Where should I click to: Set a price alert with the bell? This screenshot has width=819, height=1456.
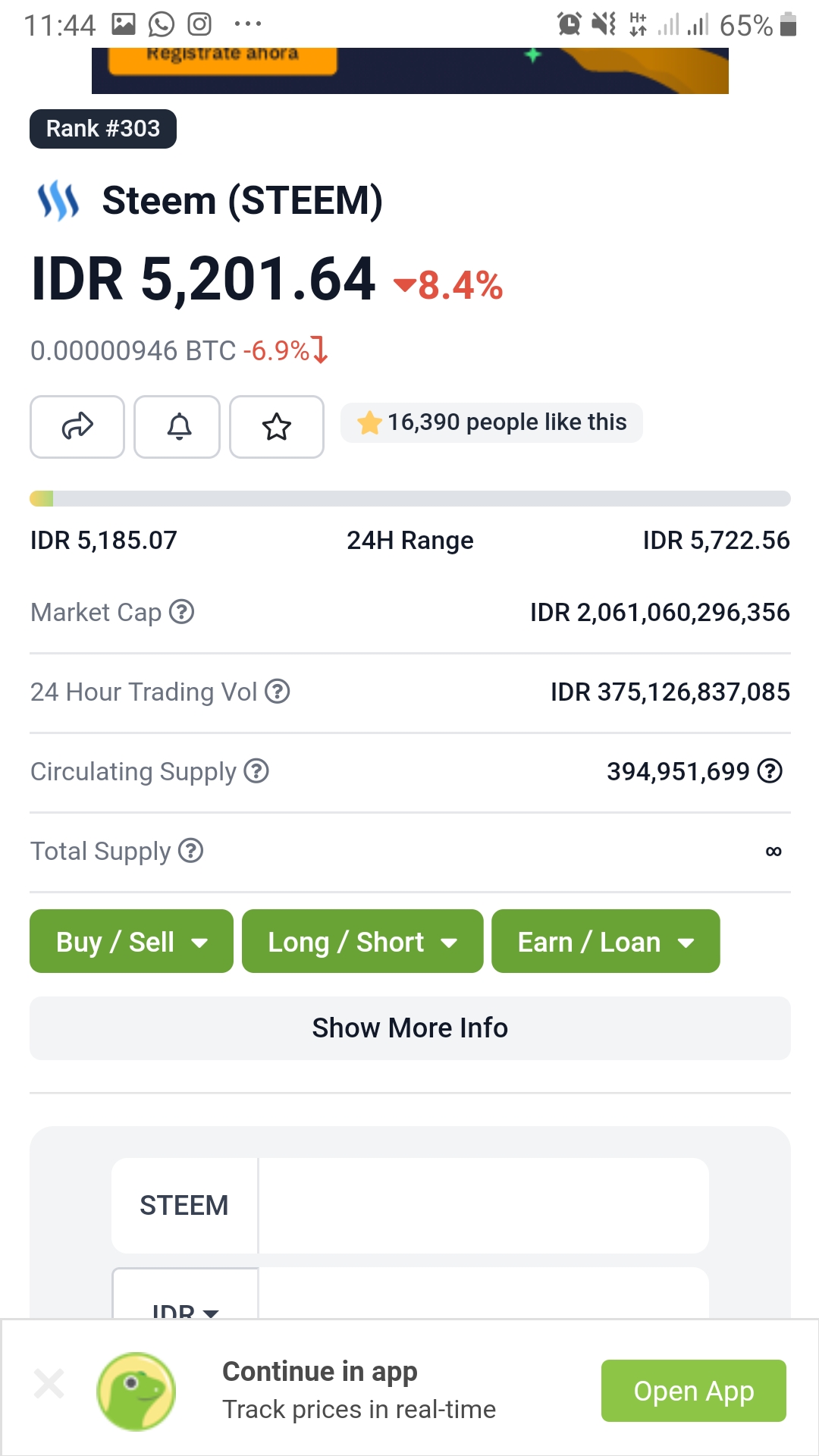177,427
